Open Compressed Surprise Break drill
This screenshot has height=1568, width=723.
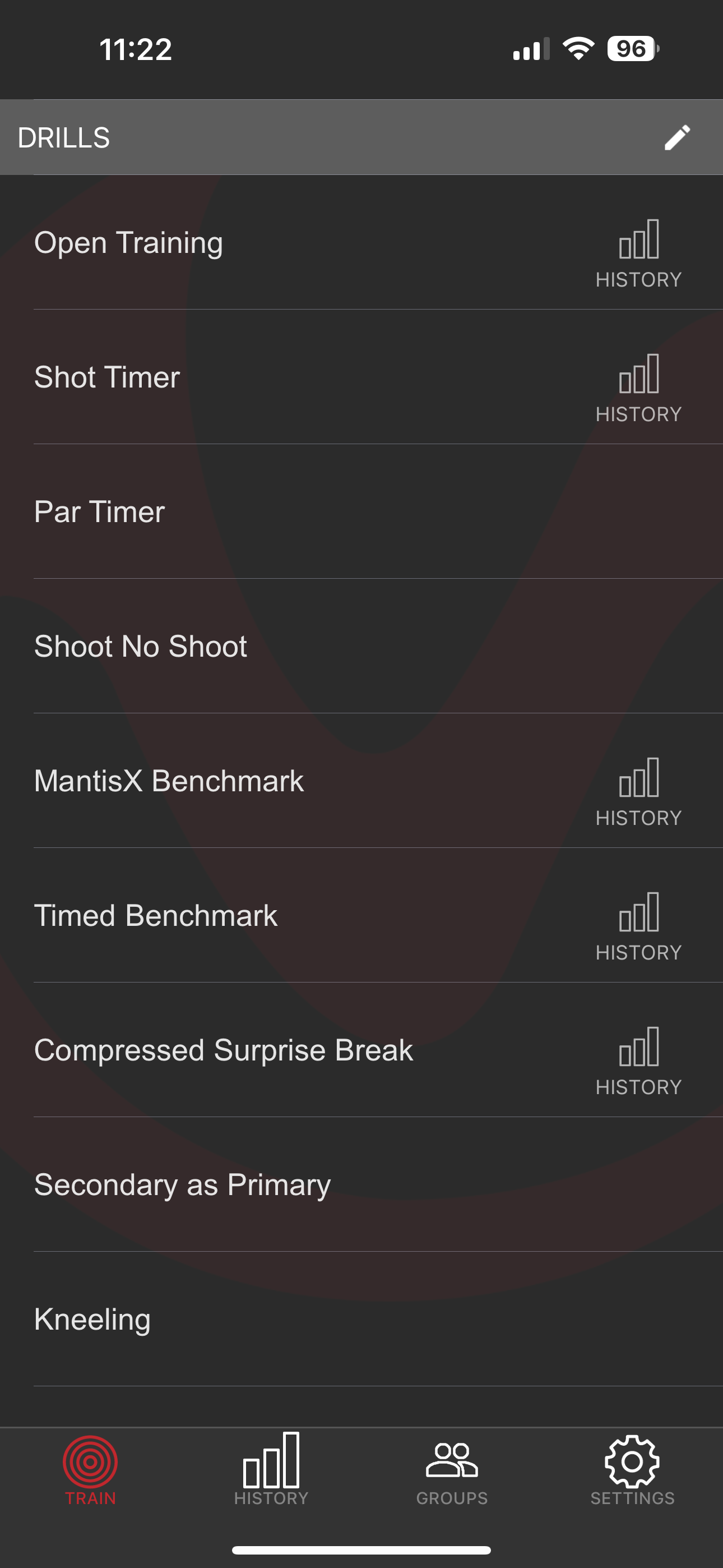(224, 1050)
